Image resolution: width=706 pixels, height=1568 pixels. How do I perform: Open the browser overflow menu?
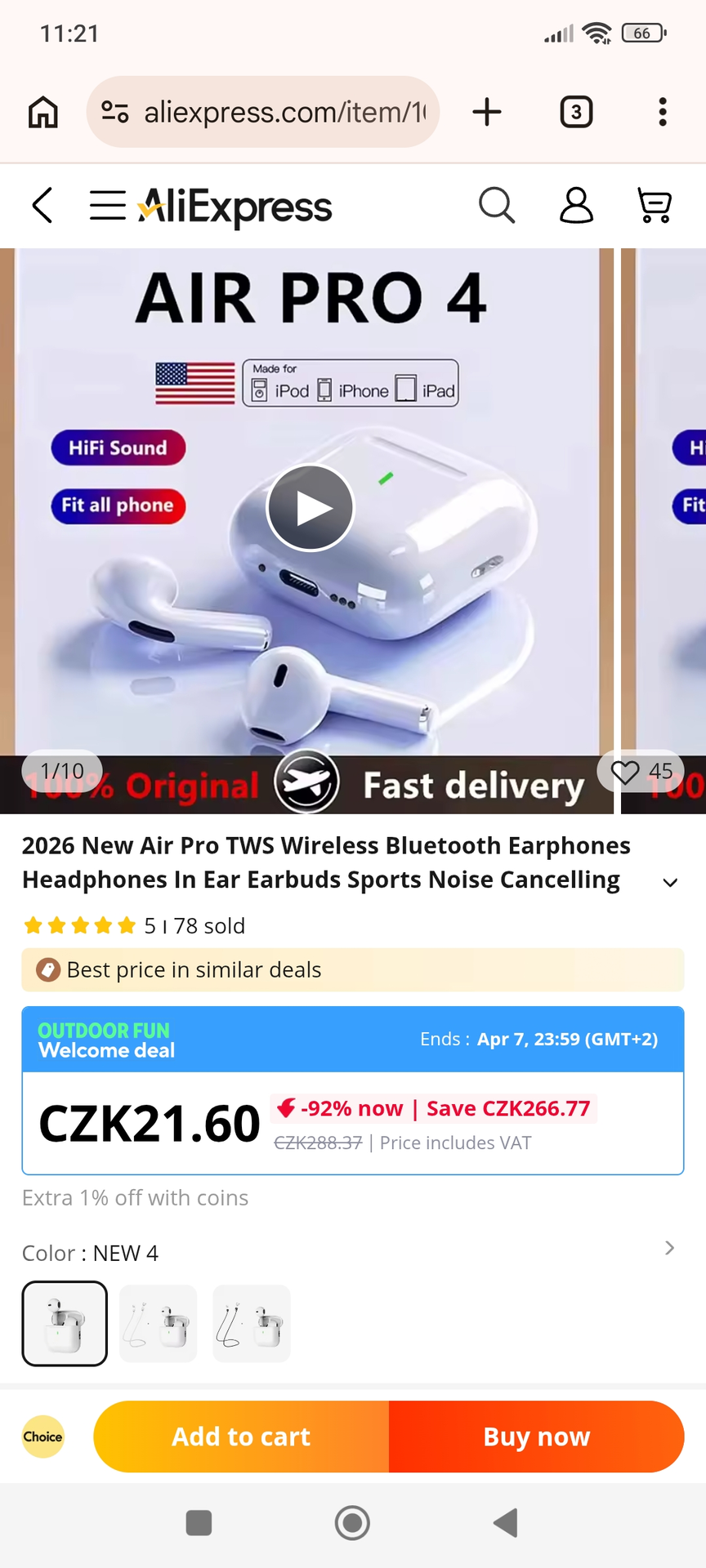pos(662,112)
